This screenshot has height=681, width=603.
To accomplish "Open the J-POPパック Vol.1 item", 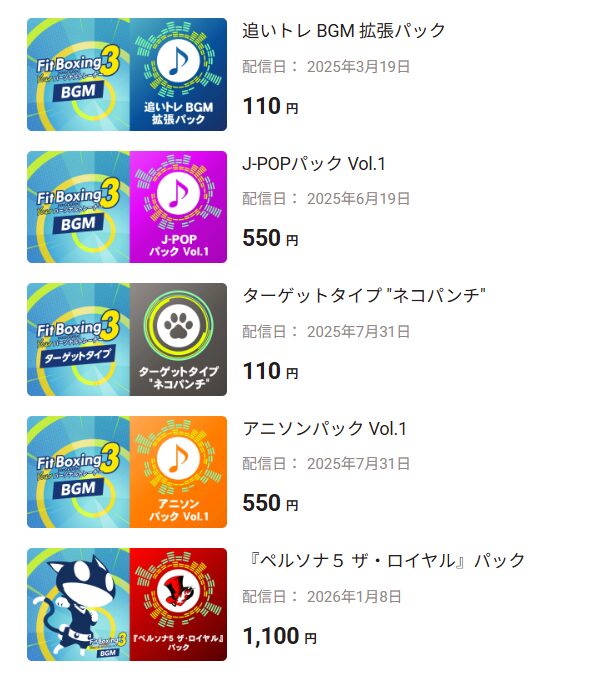I will [314, 164].
